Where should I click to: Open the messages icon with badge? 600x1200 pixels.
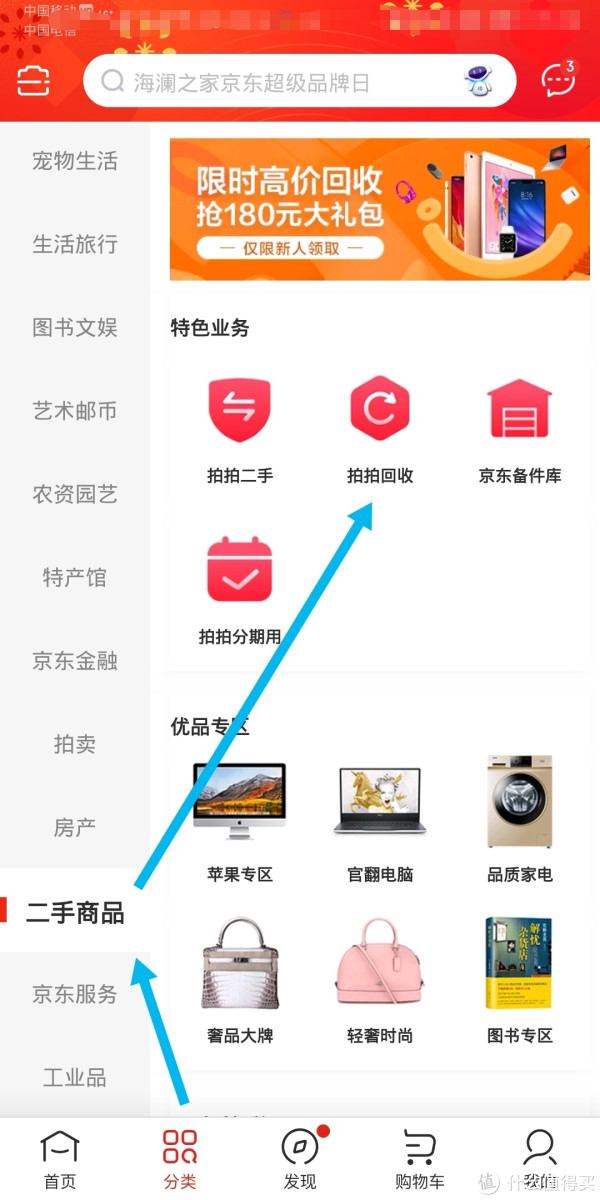(557, 81)
